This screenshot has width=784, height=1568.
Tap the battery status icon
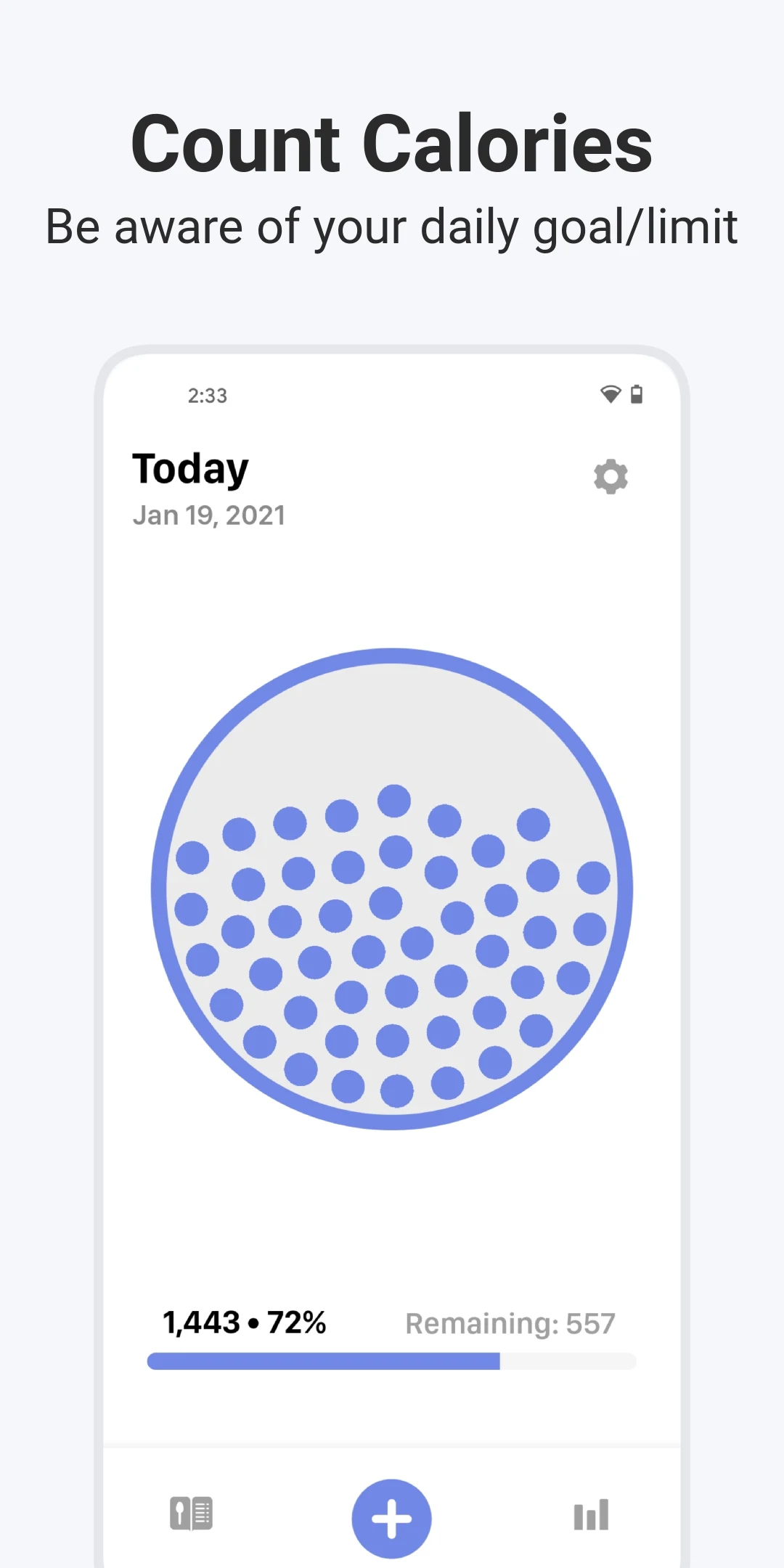coord(637,395)
